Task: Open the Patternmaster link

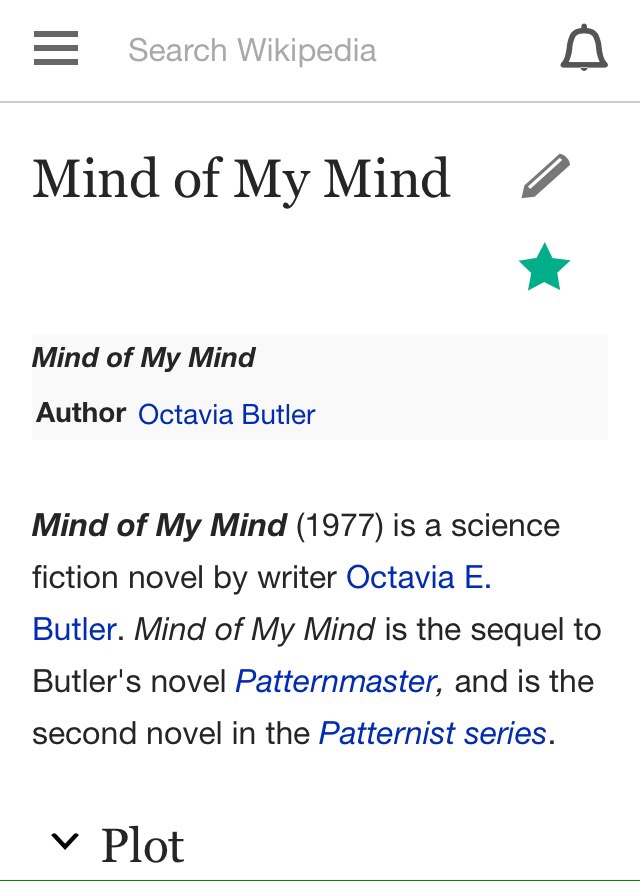Action: point(335,682)
